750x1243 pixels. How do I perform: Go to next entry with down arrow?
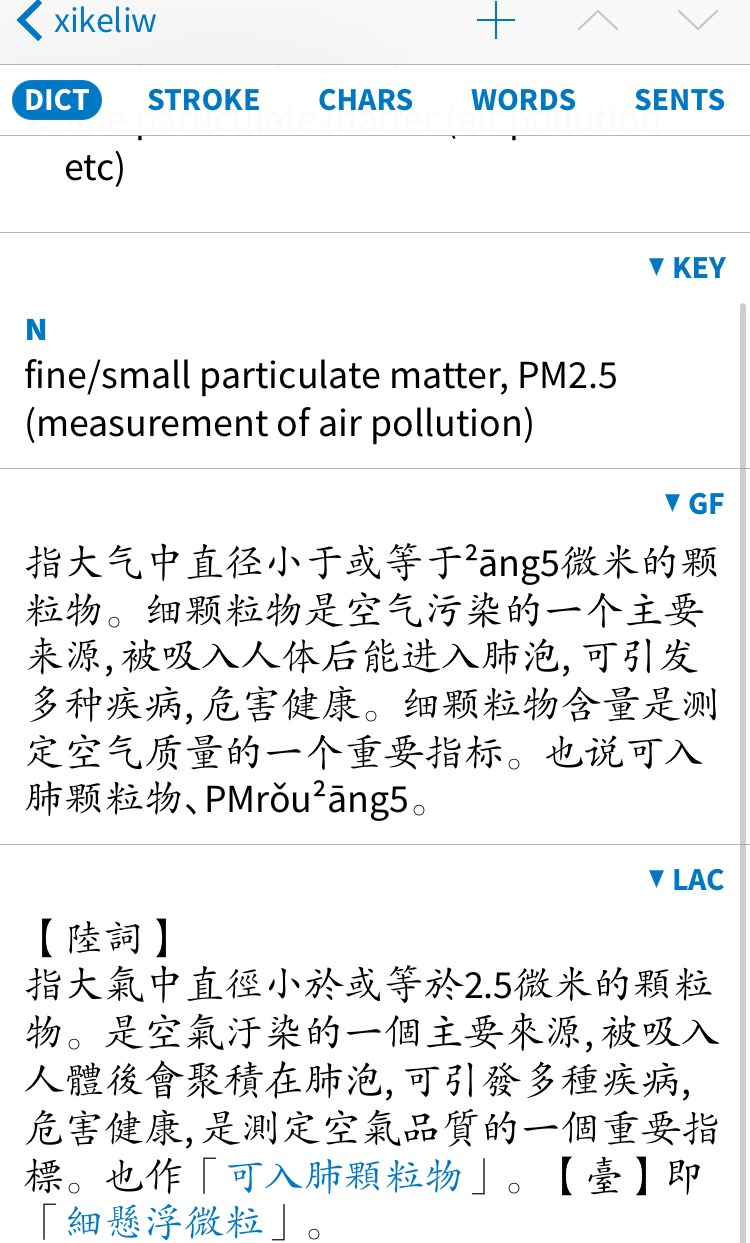coord(698,21)
